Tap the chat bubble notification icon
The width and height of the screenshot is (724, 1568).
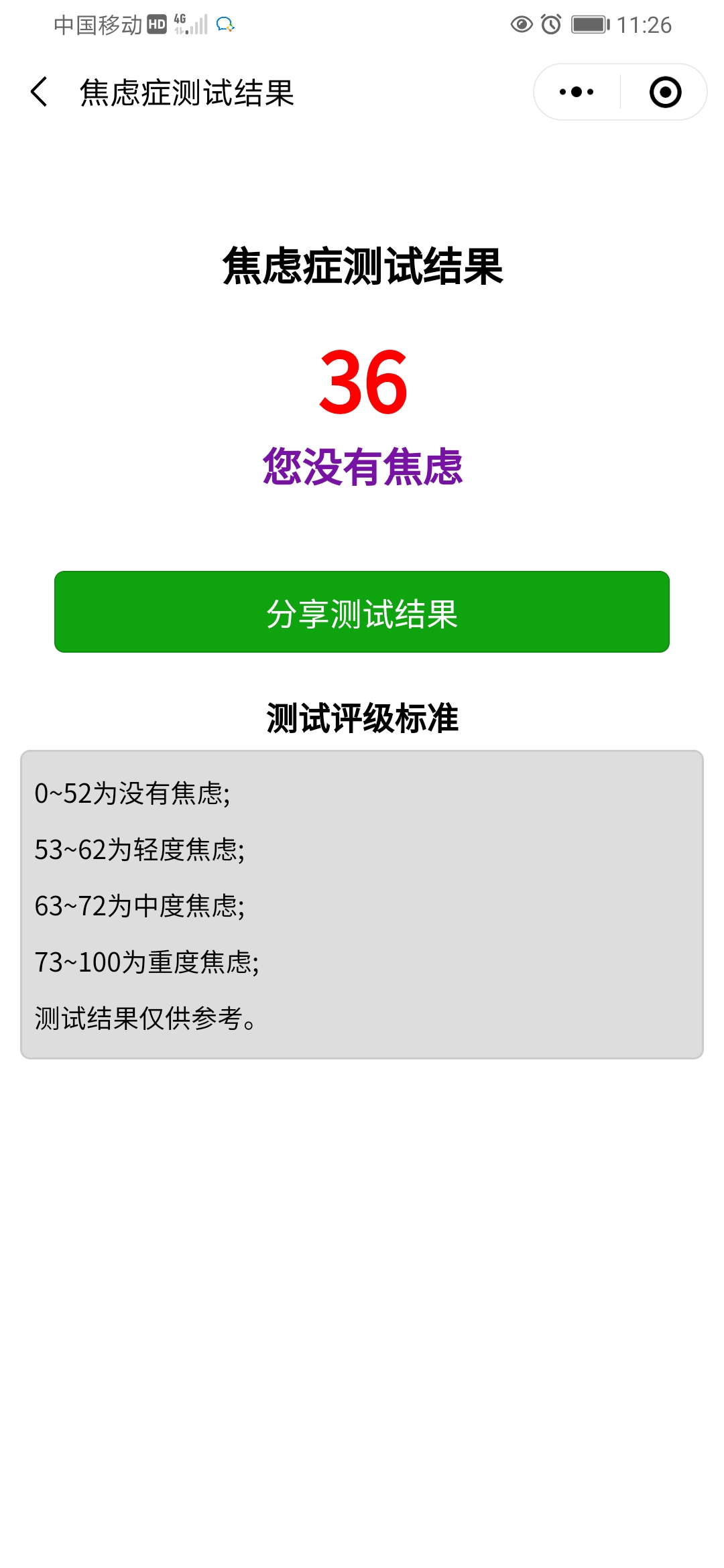click(227, 25)
